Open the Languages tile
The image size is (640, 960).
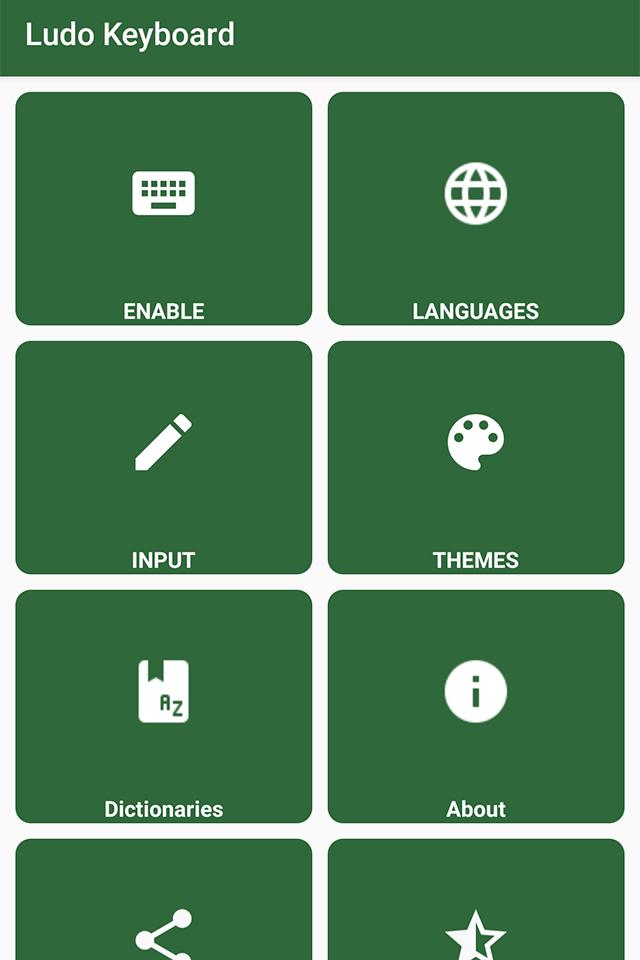(x=476, y=208)
